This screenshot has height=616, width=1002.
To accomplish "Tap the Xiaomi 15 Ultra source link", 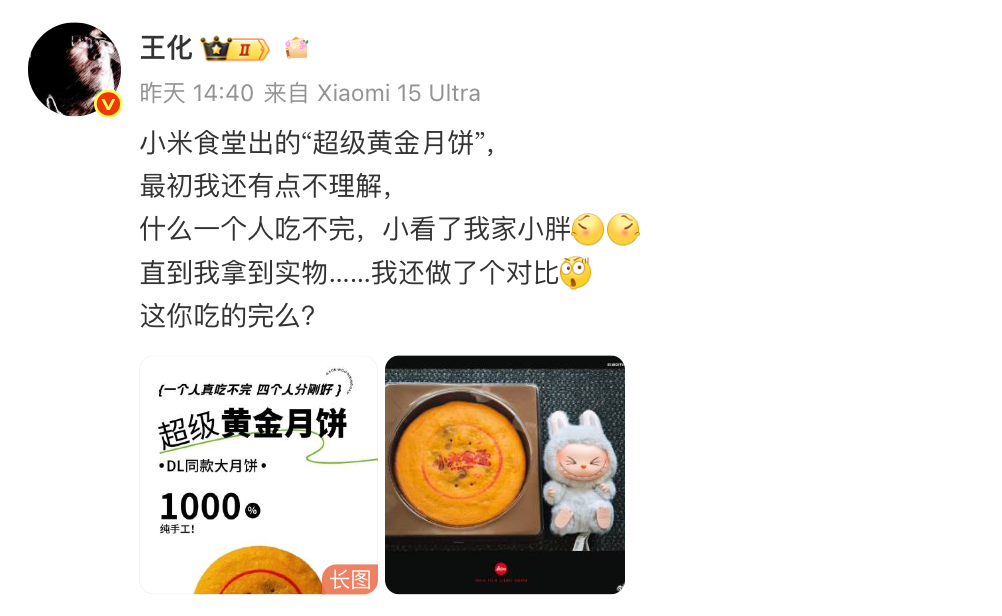I will point(398,93).
